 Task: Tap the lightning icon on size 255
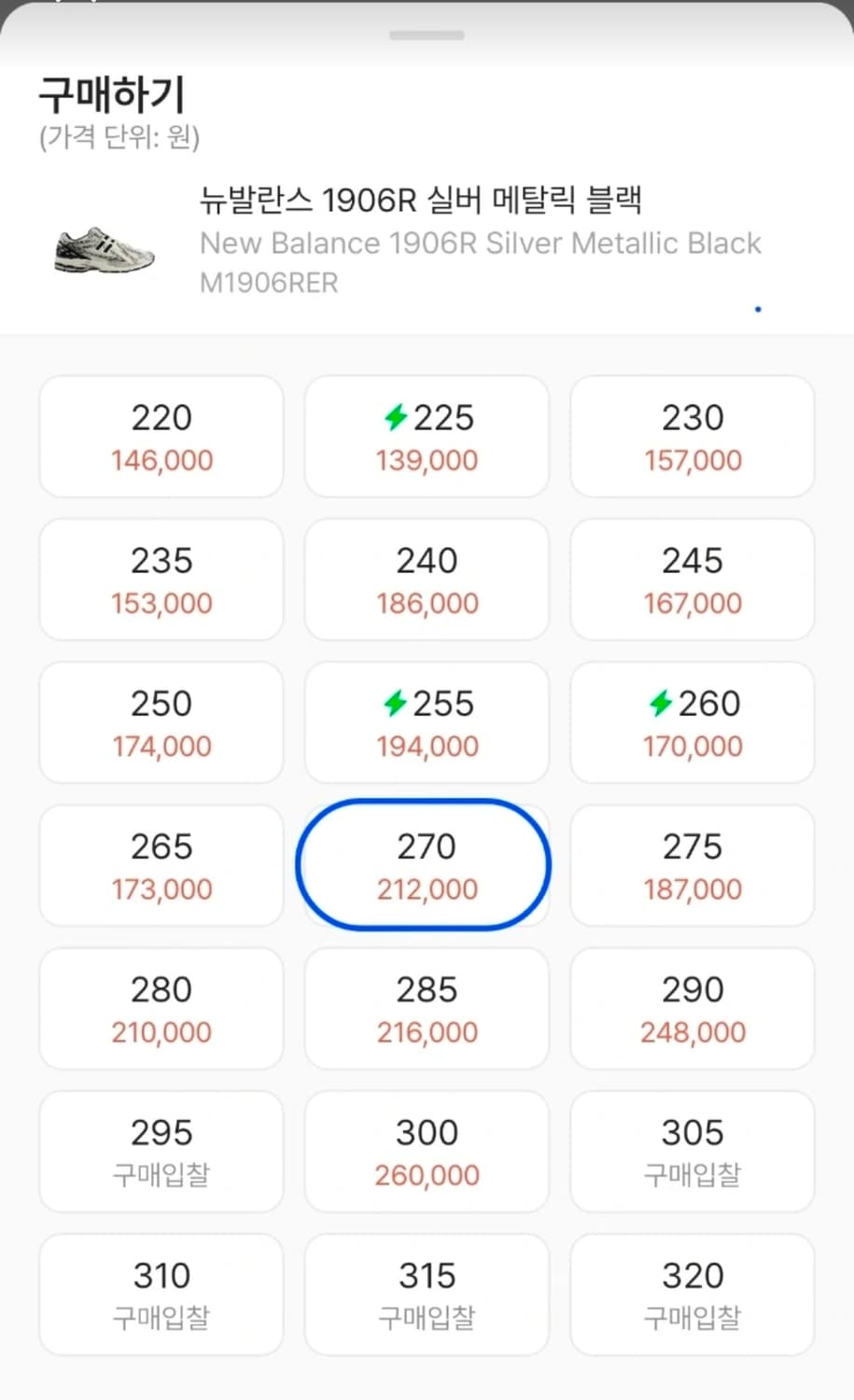(395, 705)
